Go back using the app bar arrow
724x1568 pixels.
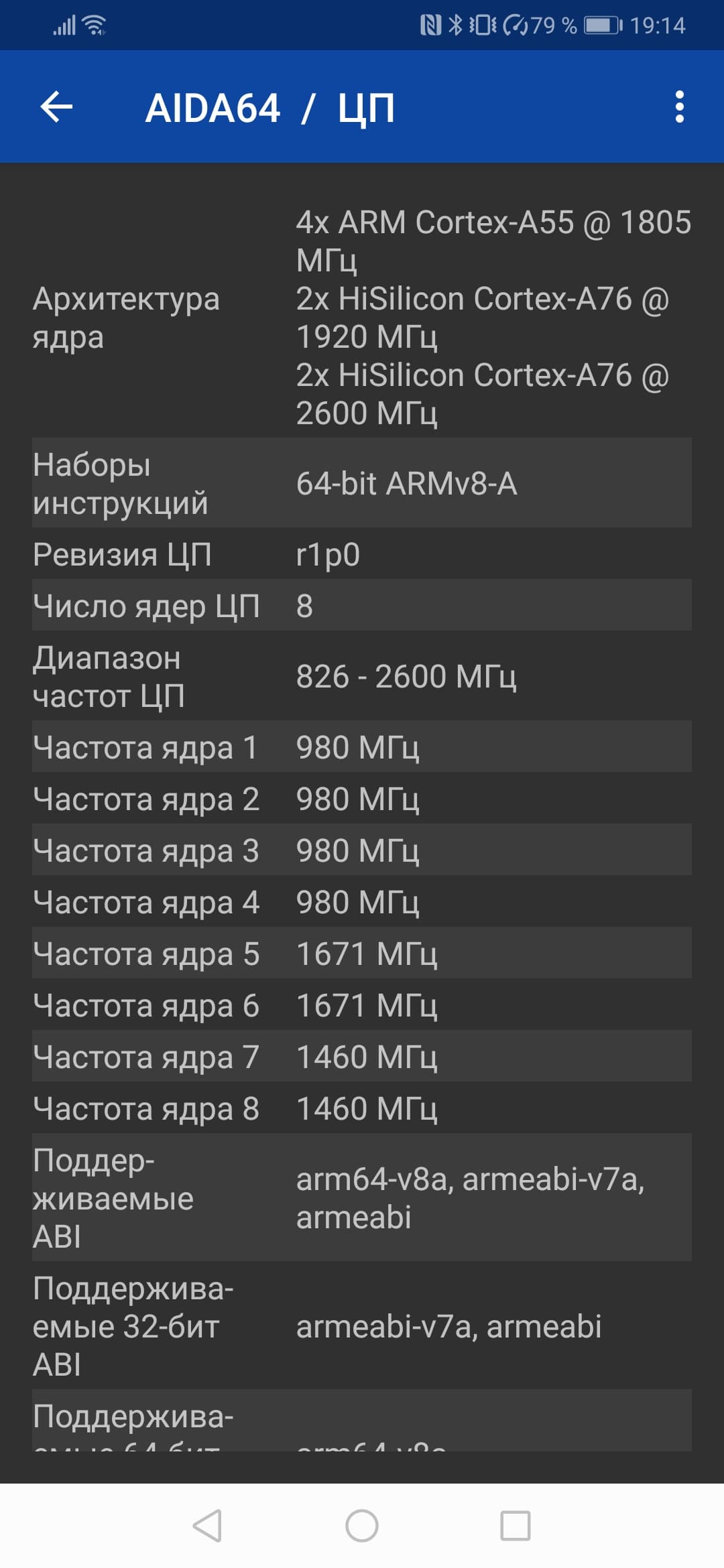pos(56,107)
